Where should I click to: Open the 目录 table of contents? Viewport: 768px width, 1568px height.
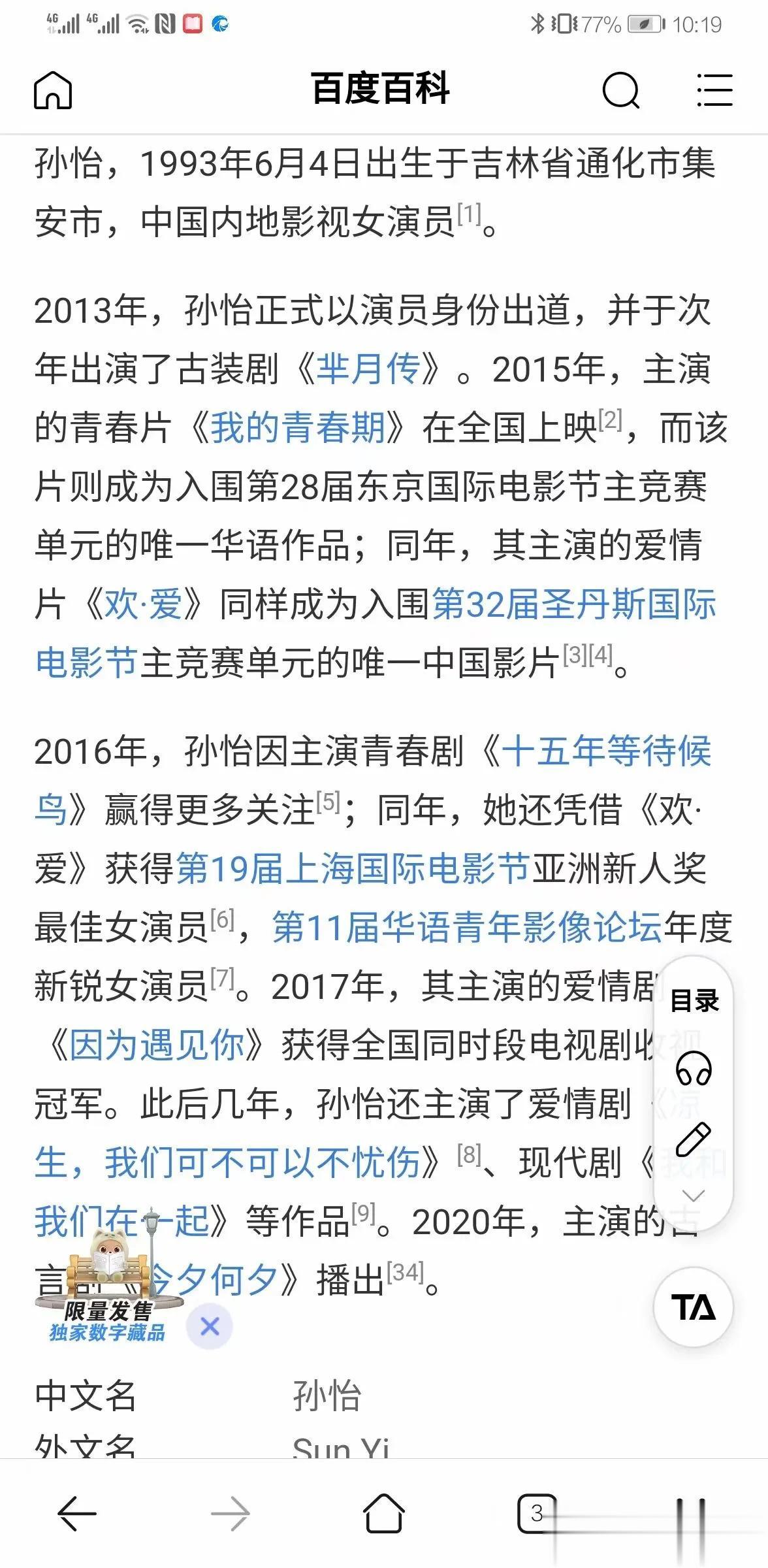coord(694,1000)
